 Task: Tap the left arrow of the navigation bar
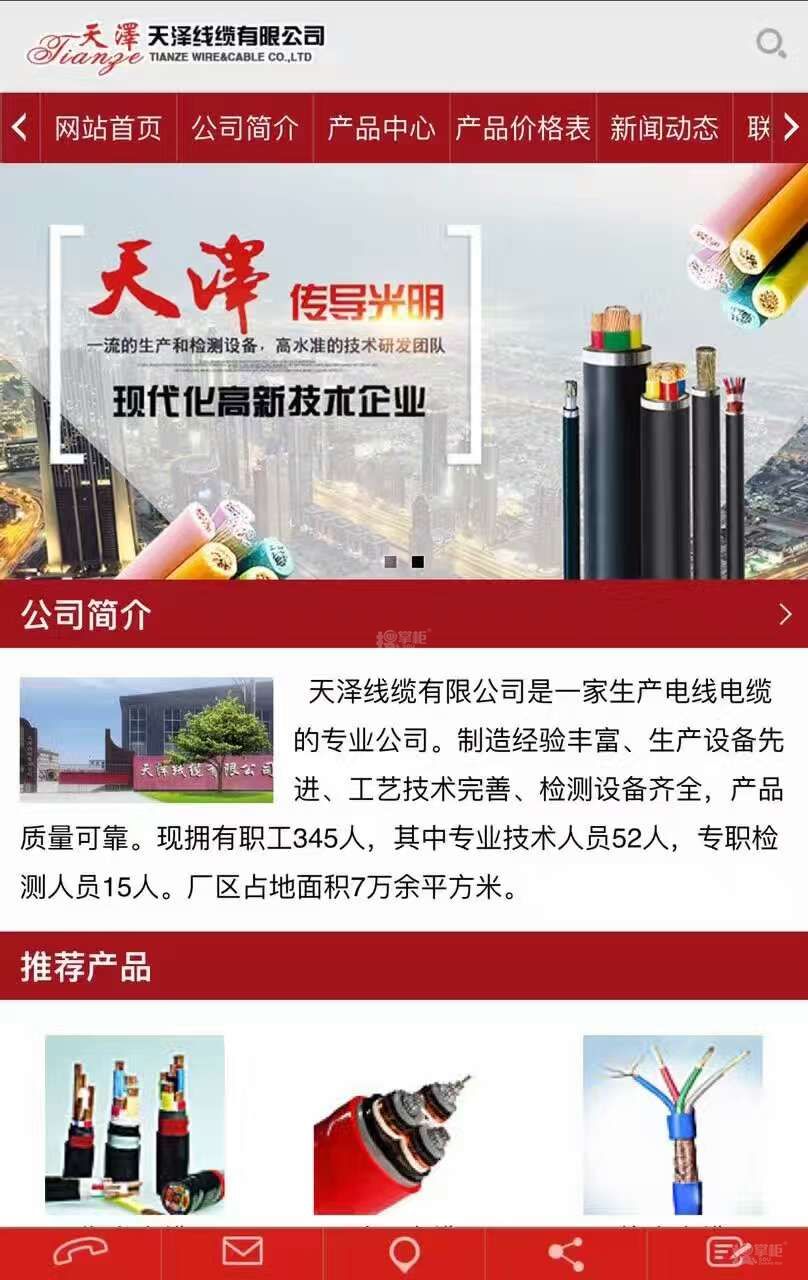click(x=19, y=128)
